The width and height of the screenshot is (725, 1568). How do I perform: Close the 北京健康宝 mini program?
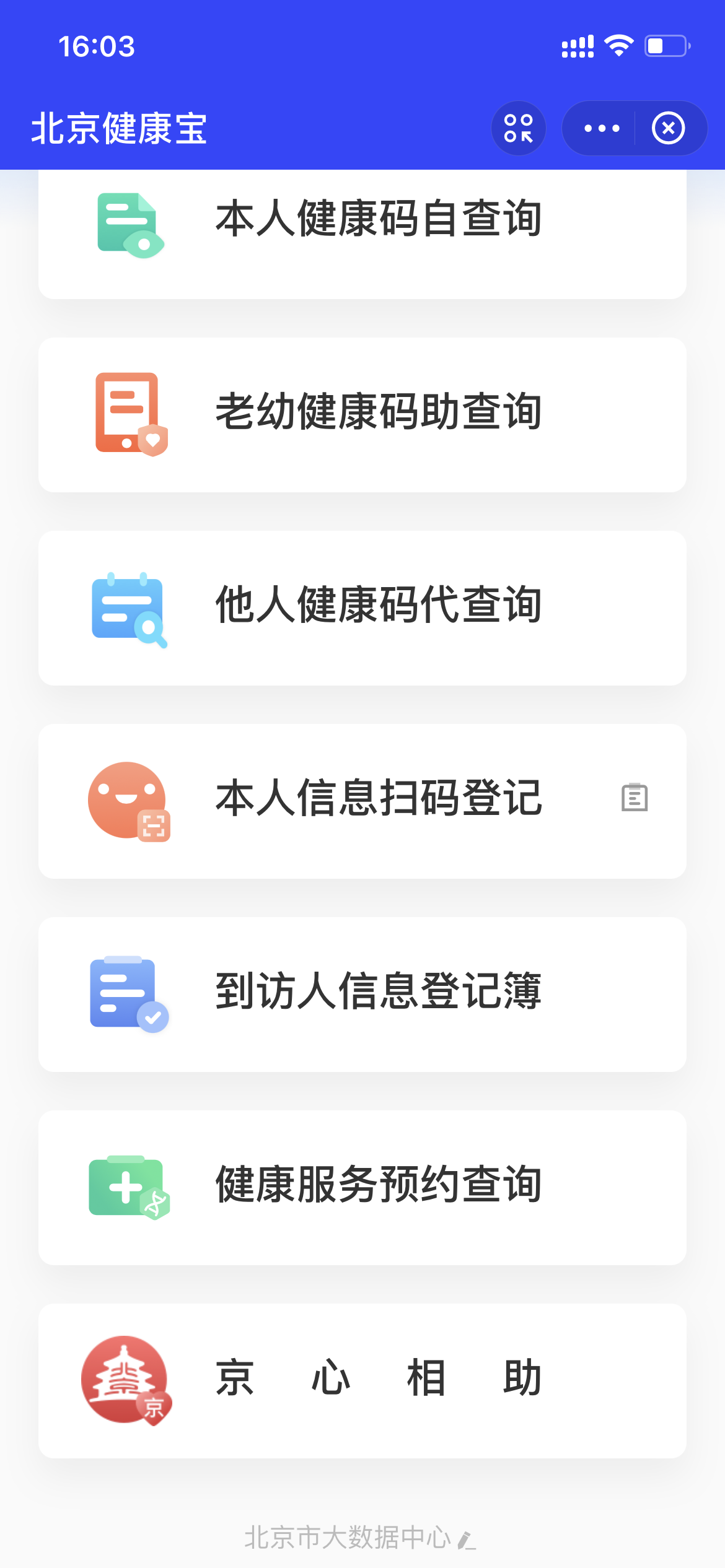click(668, 128)
